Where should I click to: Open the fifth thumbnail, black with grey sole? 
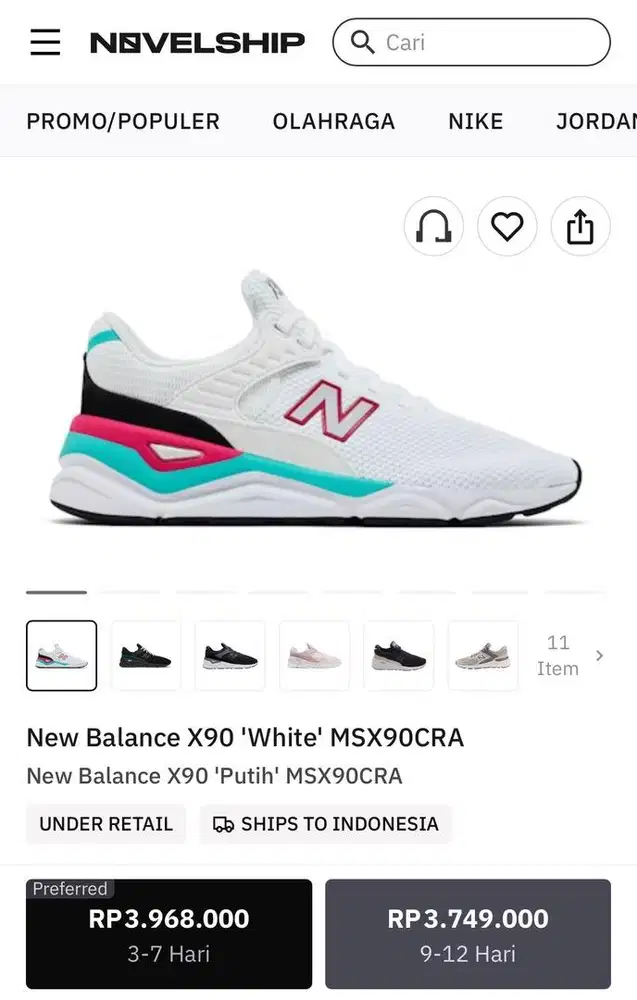(398, 656)
